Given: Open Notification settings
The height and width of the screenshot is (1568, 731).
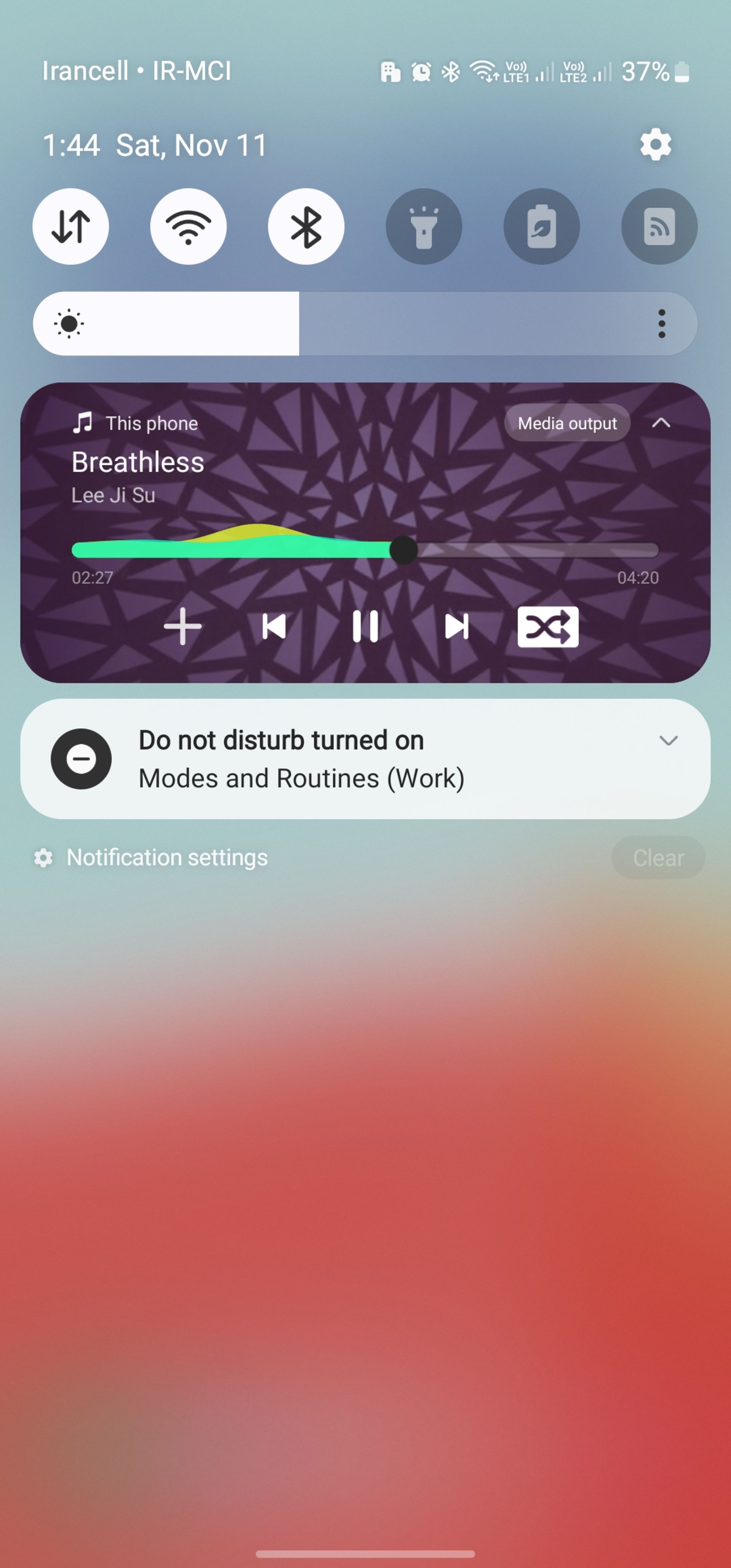Looking at the screenshot, I should pyautogui.click(x=166, y=857).
